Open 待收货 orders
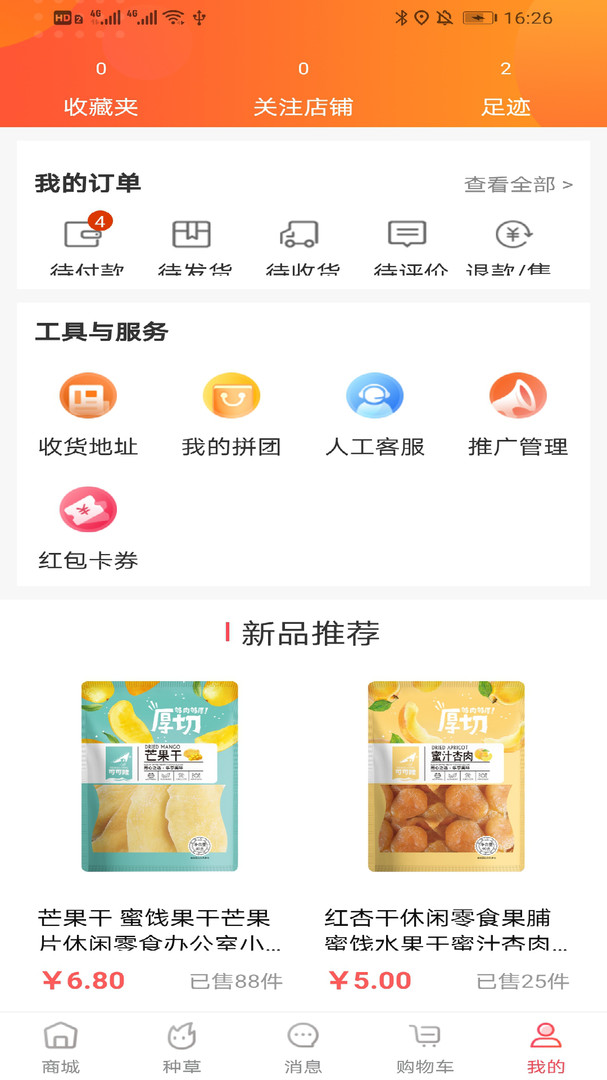Screen dimensions: 607x1080 pos(301,243)
